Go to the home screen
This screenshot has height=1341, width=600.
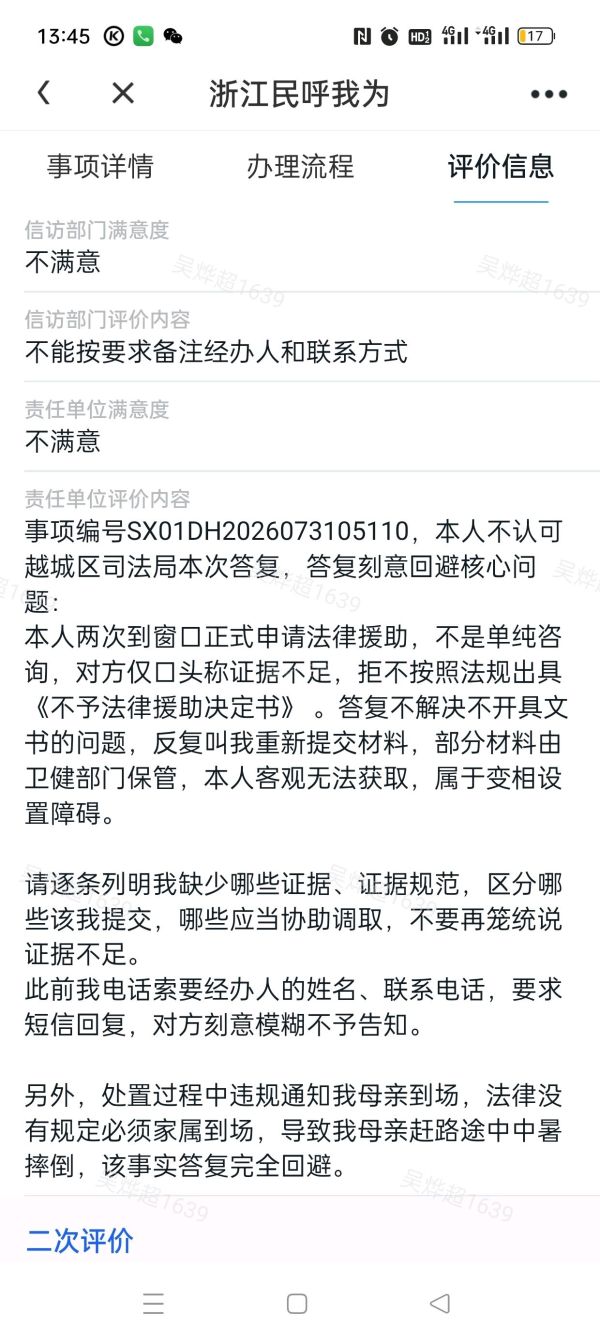point(297,1303)
